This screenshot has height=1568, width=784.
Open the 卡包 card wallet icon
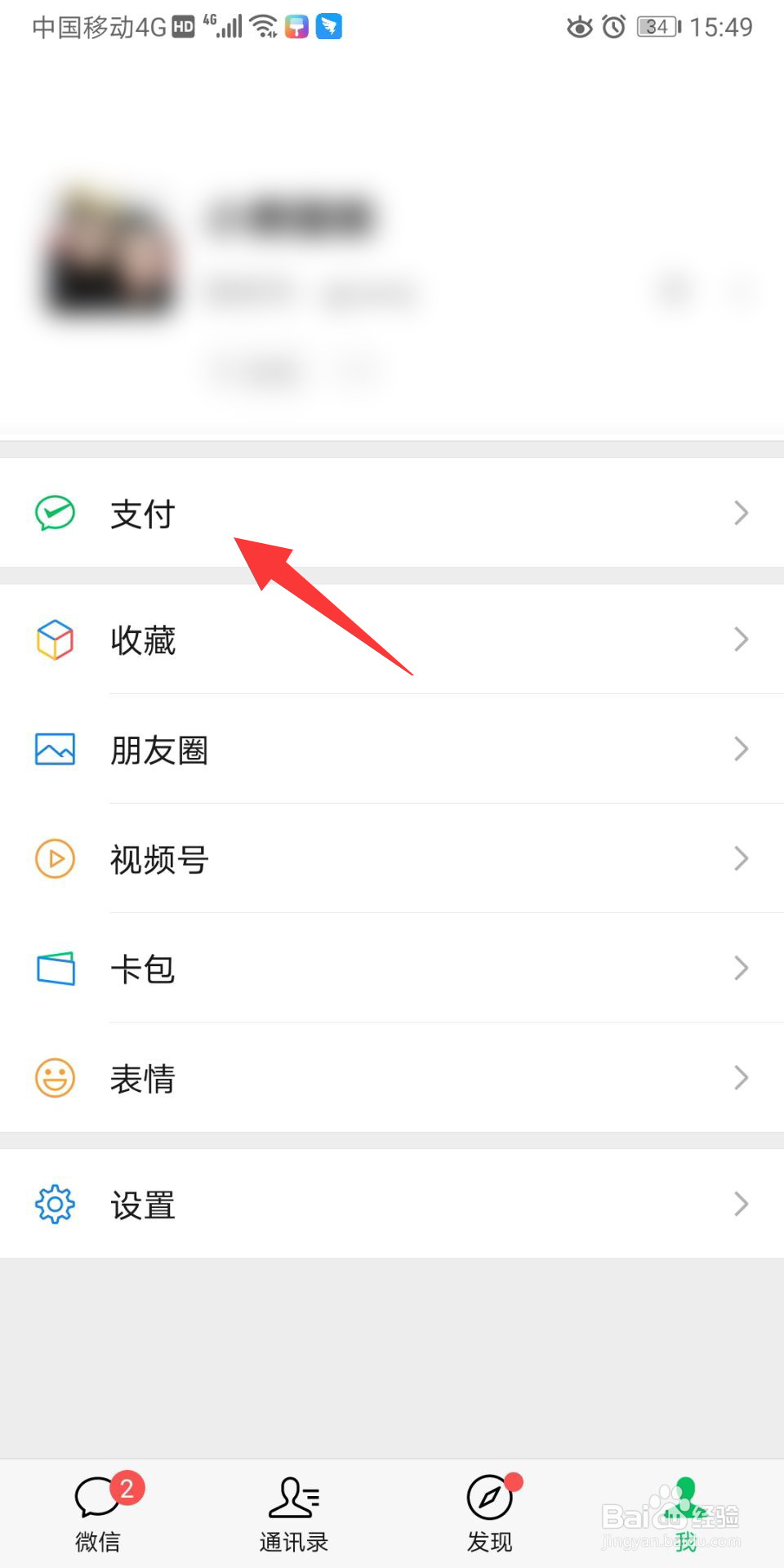(54, 969)
